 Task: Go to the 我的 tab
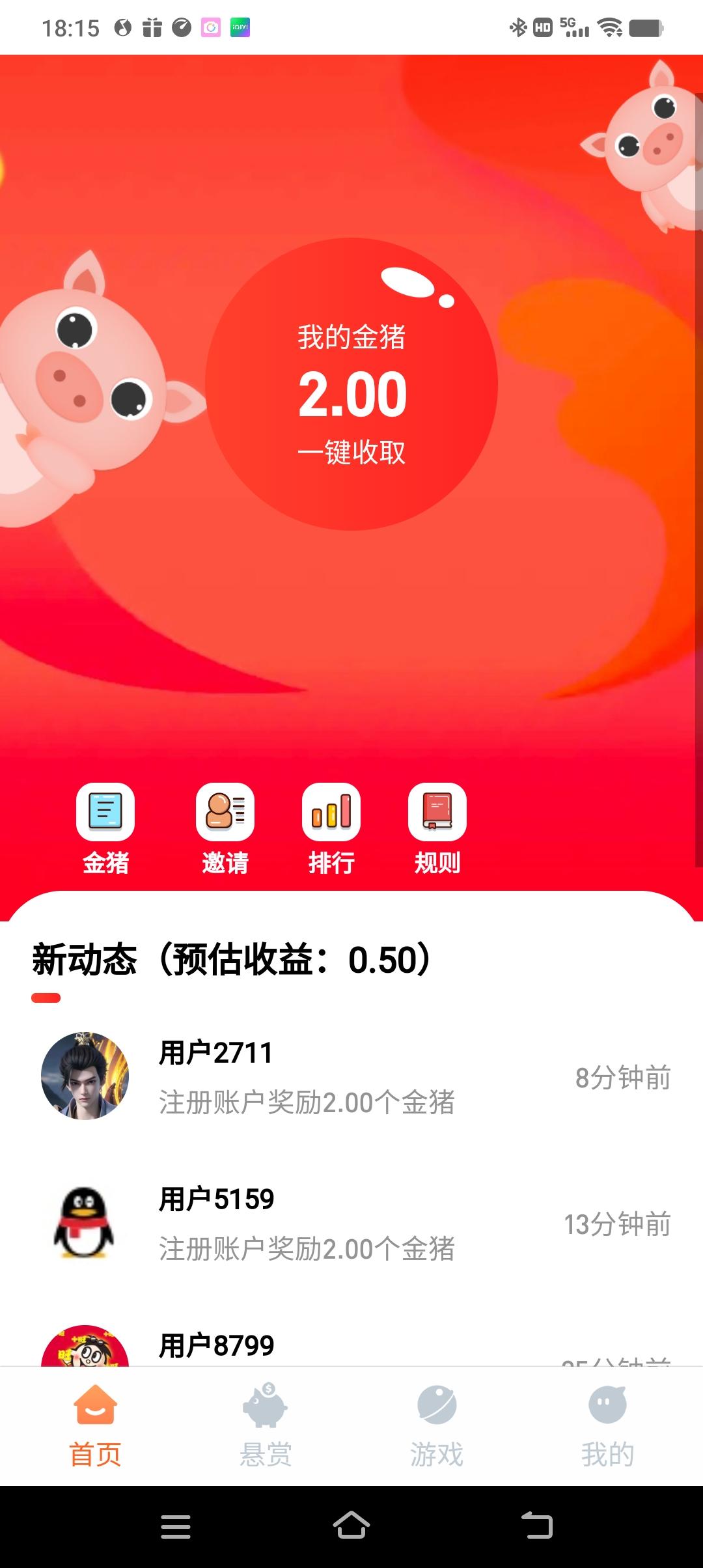click(x=607, y=1426)
